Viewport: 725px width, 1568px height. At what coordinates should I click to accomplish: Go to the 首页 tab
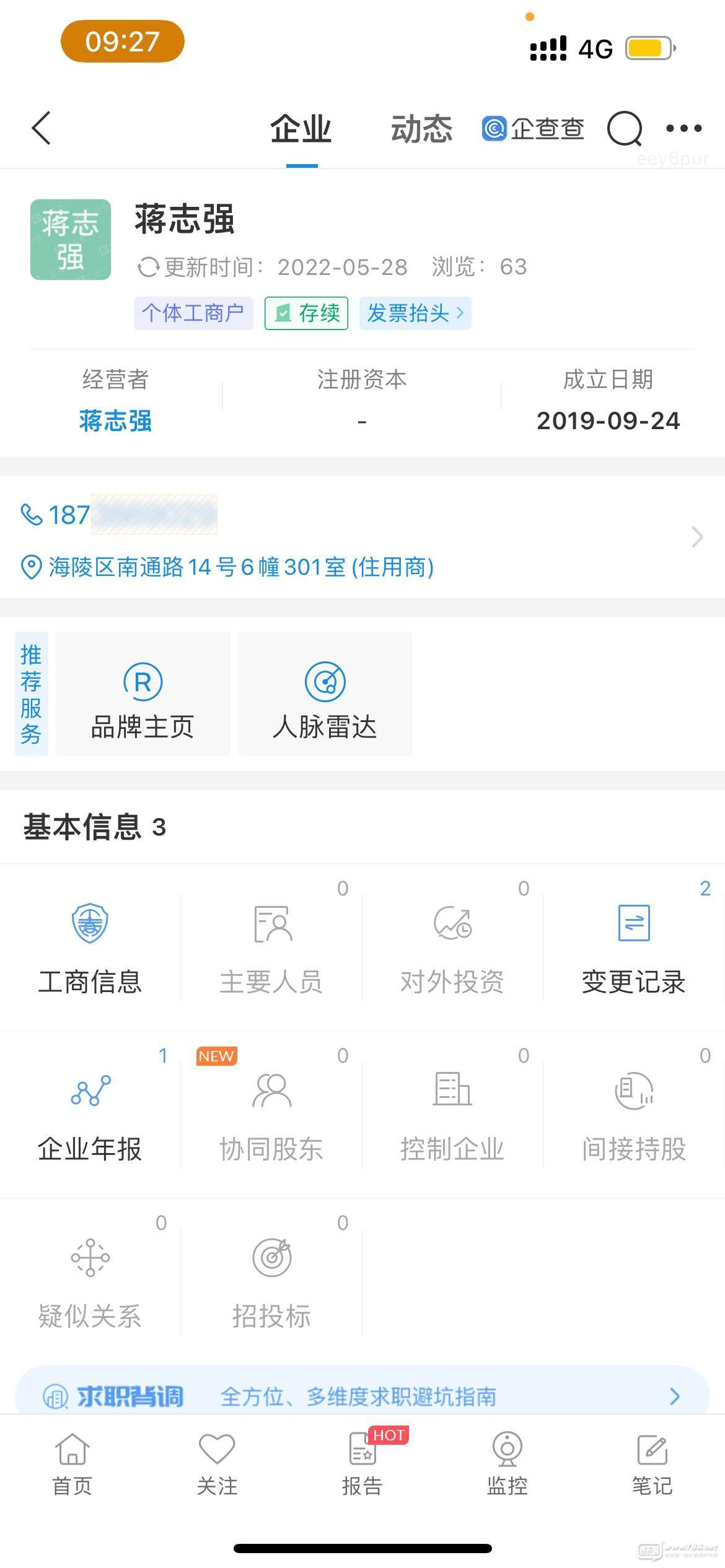coord(72,1464)
